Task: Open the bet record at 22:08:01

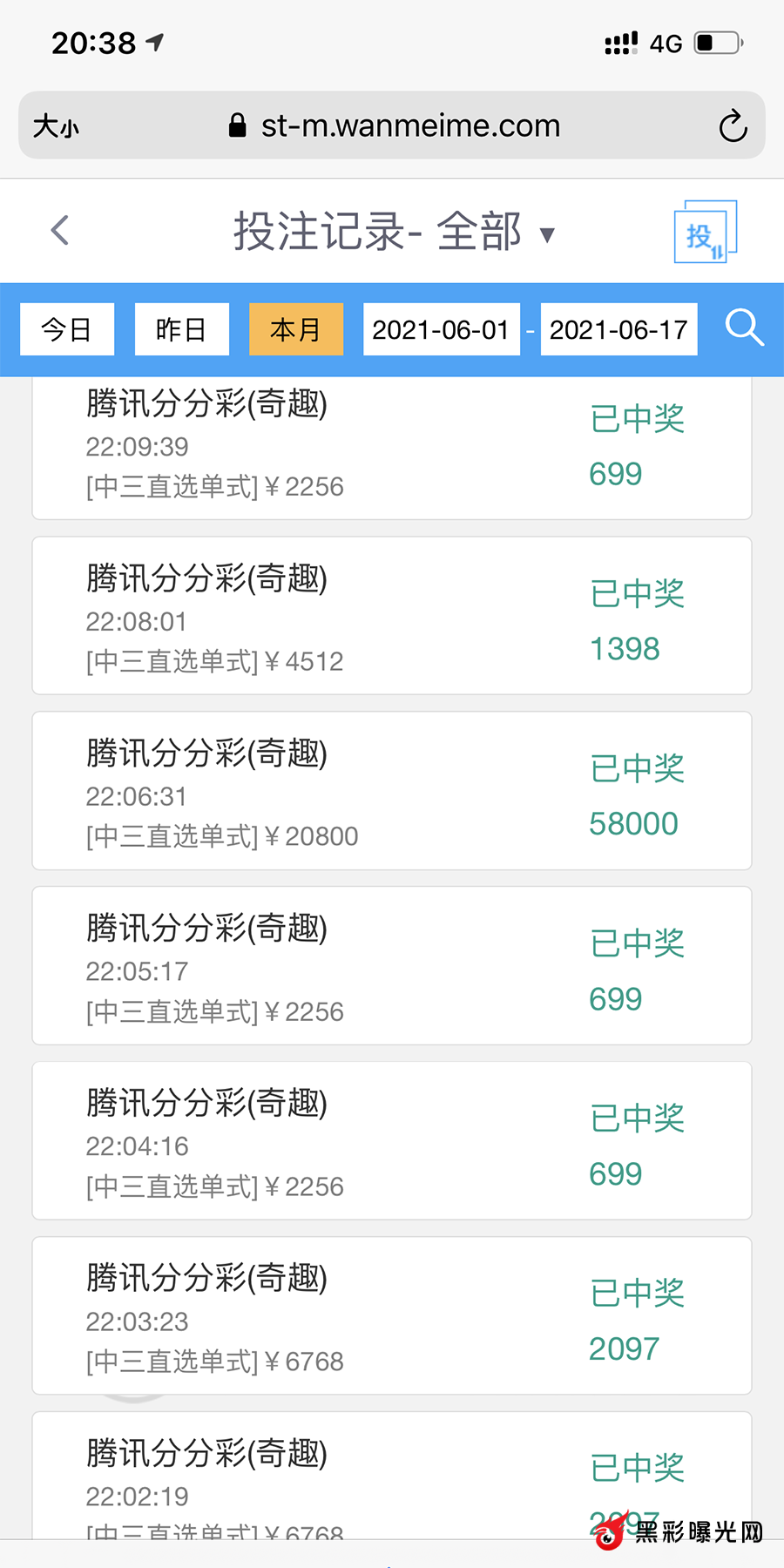Action: point(391,616)
